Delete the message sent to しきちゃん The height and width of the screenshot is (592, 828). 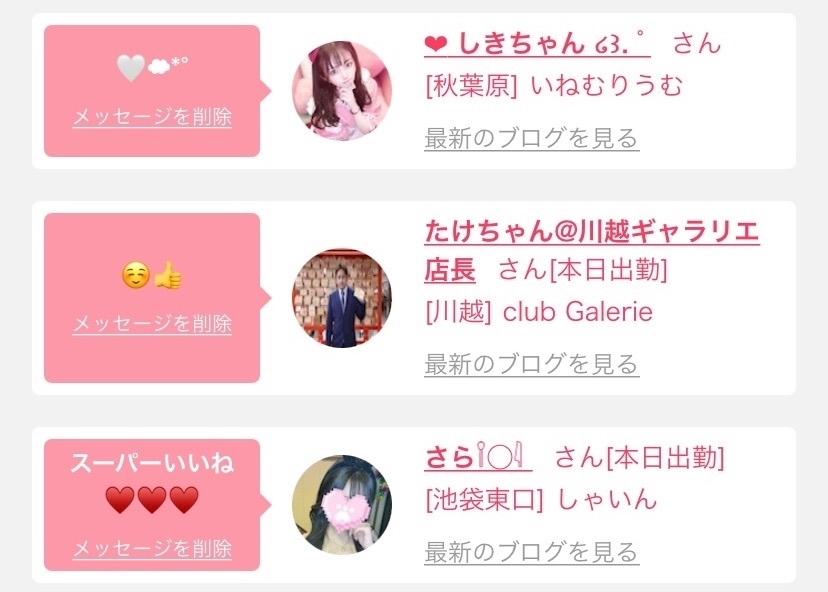point(152,117)
